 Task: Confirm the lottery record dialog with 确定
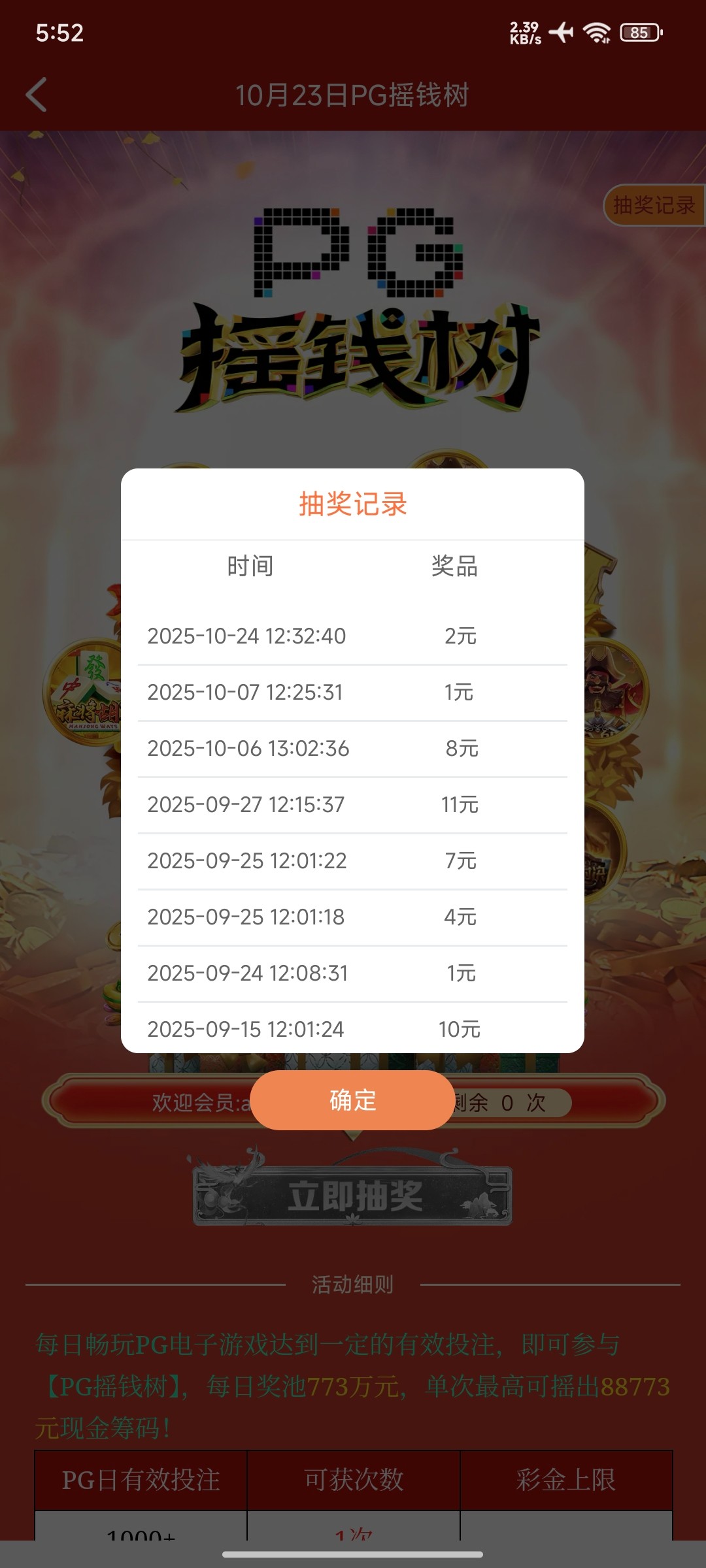352,1101
